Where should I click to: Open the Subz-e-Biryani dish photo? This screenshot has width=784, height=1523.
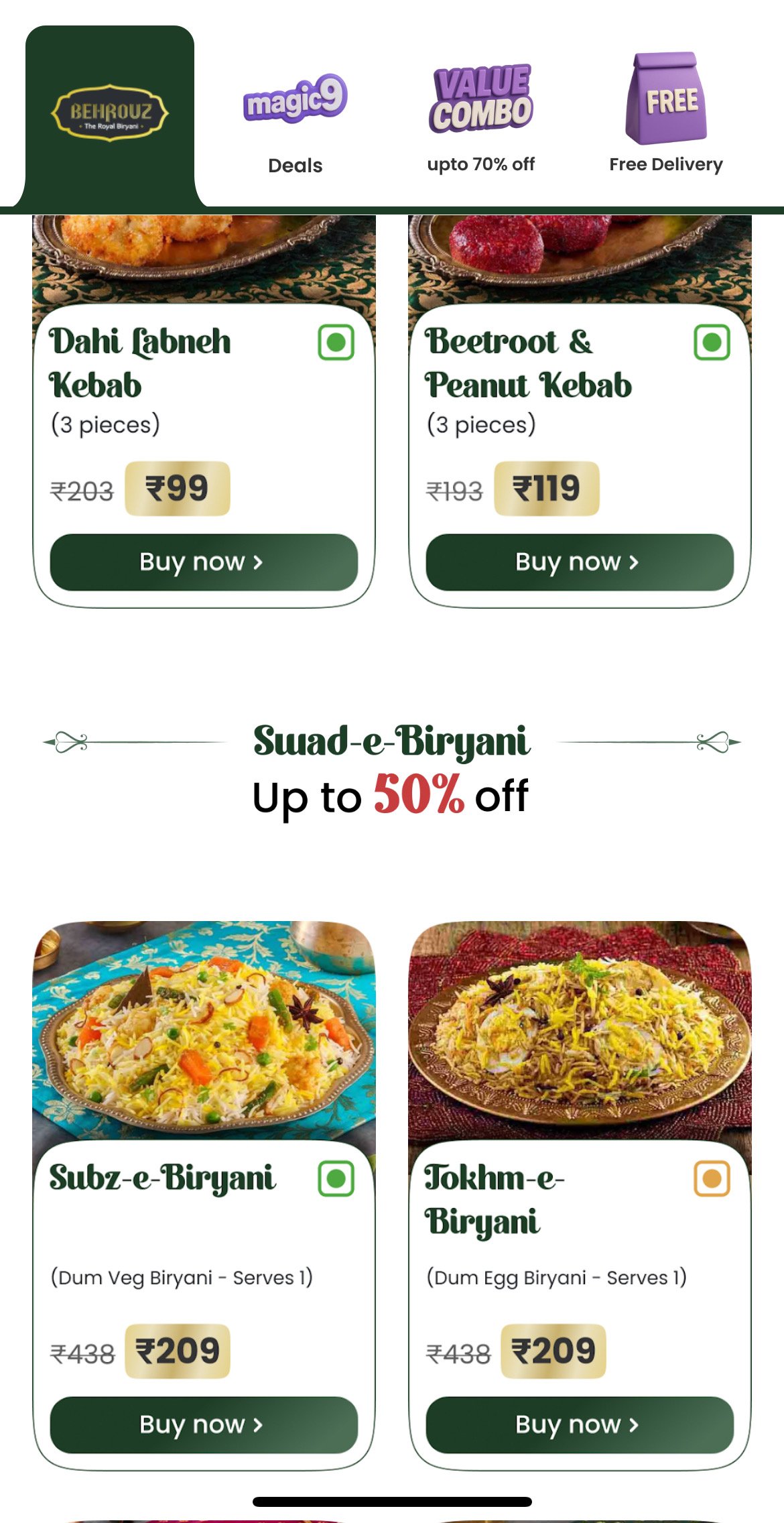tap(204, 1031)
